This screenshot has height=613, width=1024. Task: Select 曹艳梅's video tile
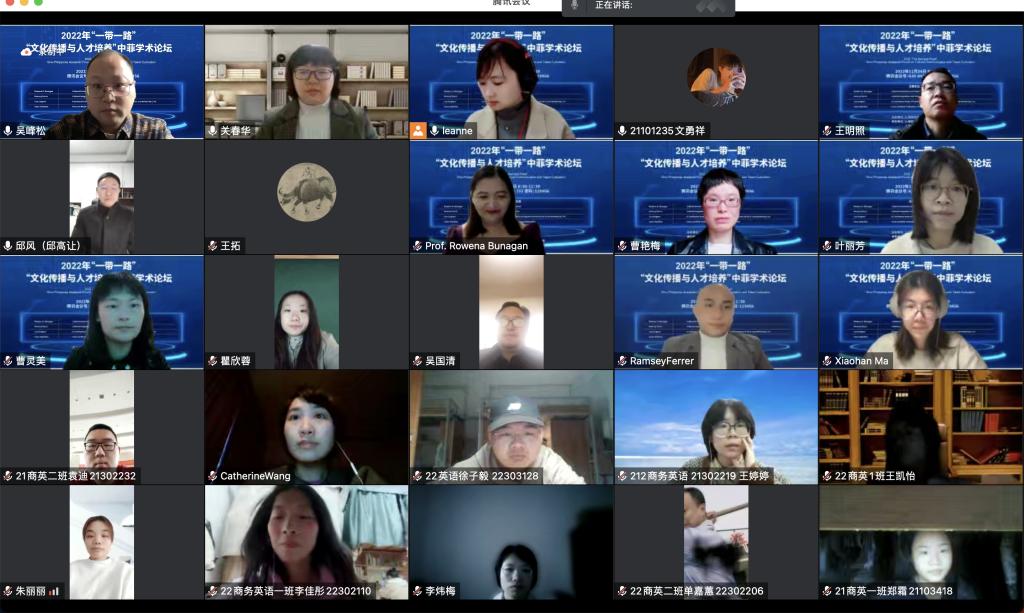tap(716, 197)
